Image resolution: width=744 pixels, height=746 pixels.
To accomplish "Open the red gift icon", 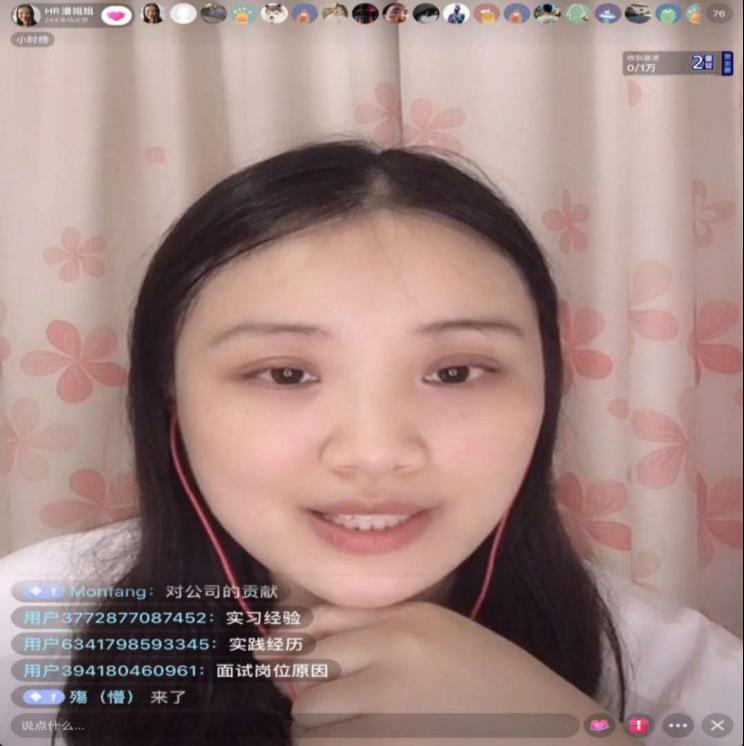I will tap(638, 724).
